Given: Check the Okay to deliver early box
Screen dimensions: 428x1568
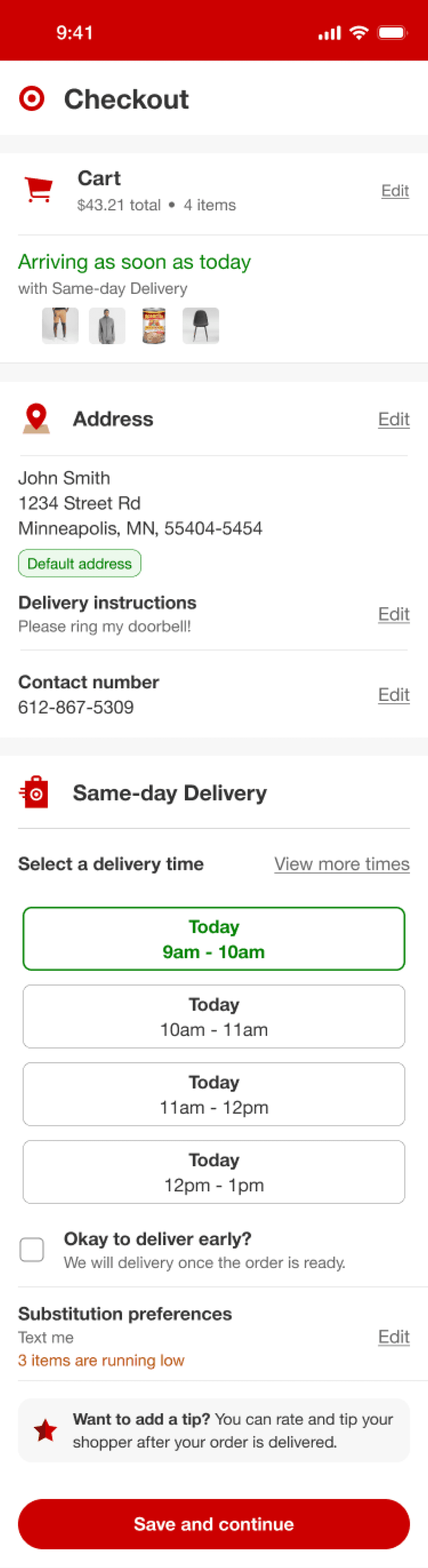Looking at the screenshot, I should (x=32, y=1250).
